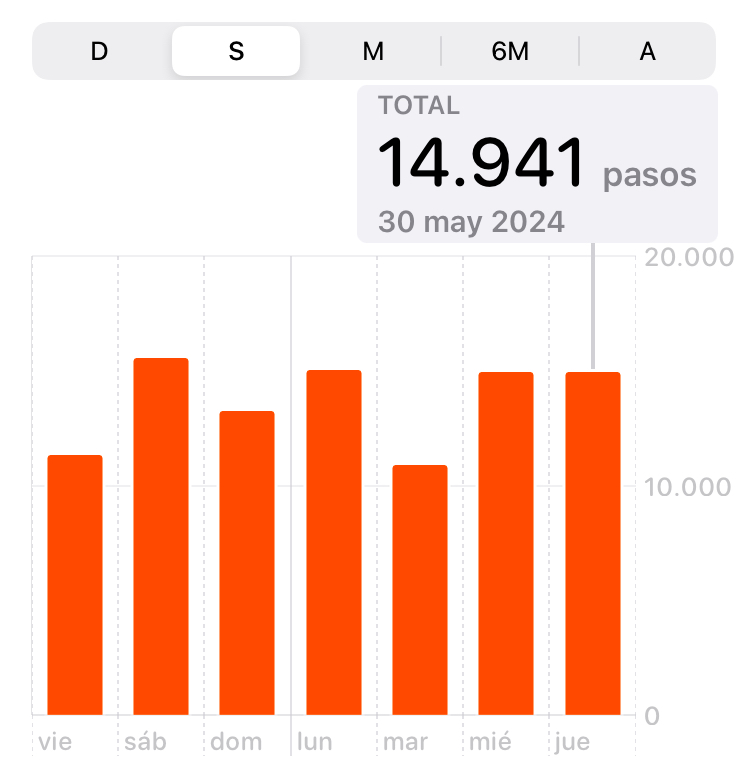Image resolution: width=750 pixels, height=780 pixels.
Task: Open the A yearly view
Action: point(647,51)
